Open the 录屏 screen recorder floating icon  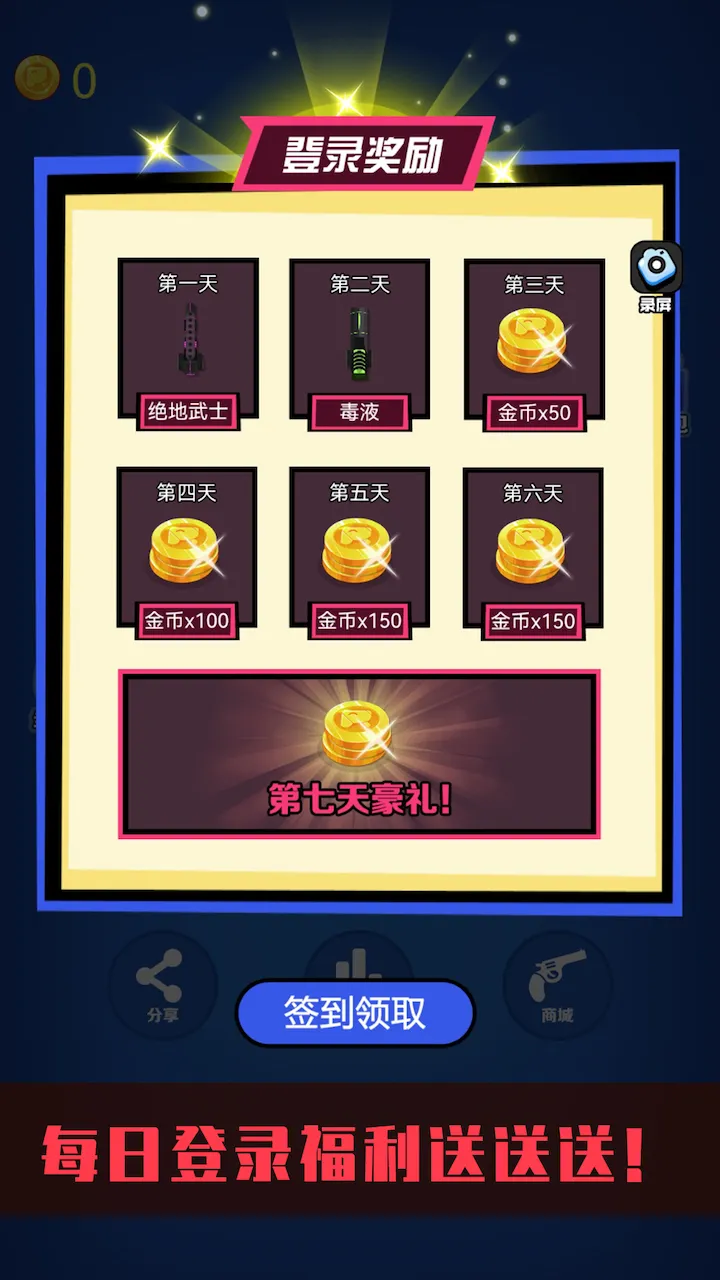click(x=656, y=270)
